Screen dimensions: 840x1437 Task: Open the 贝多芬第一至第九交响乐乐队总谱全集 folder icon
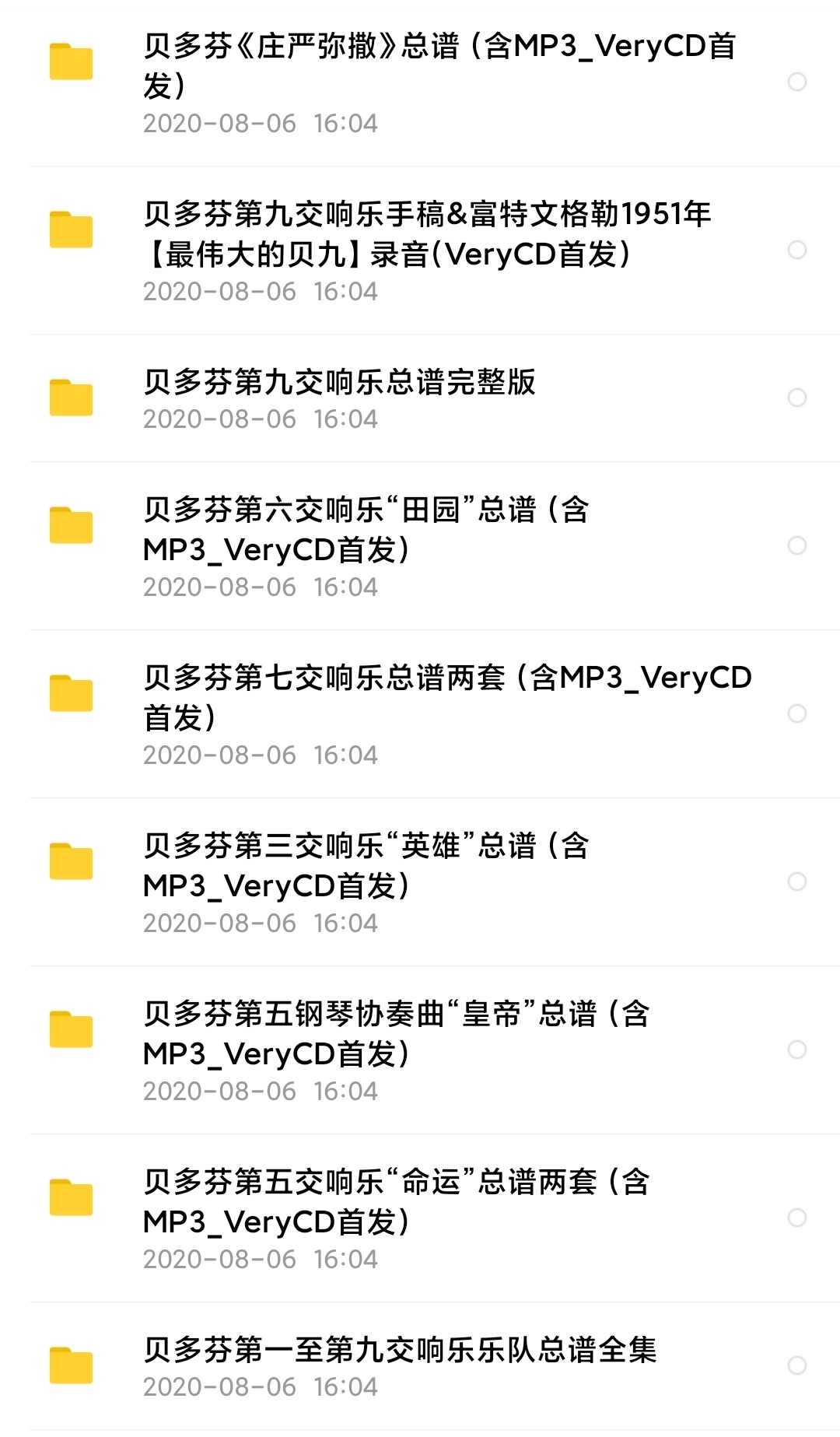(x=71, y=1365)
